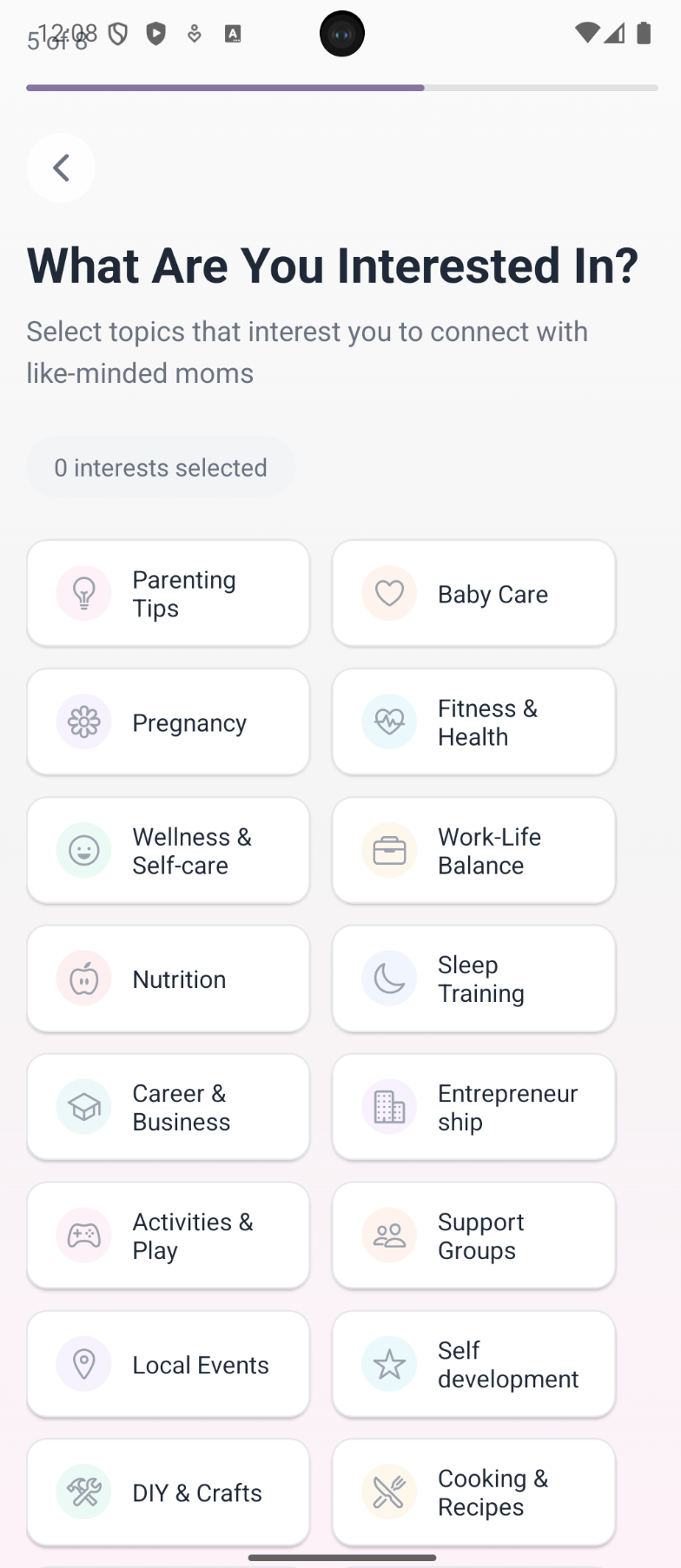Tap the Career & Business graduation cap icon
The image size is (681, 1568).
pos(83,1107)
